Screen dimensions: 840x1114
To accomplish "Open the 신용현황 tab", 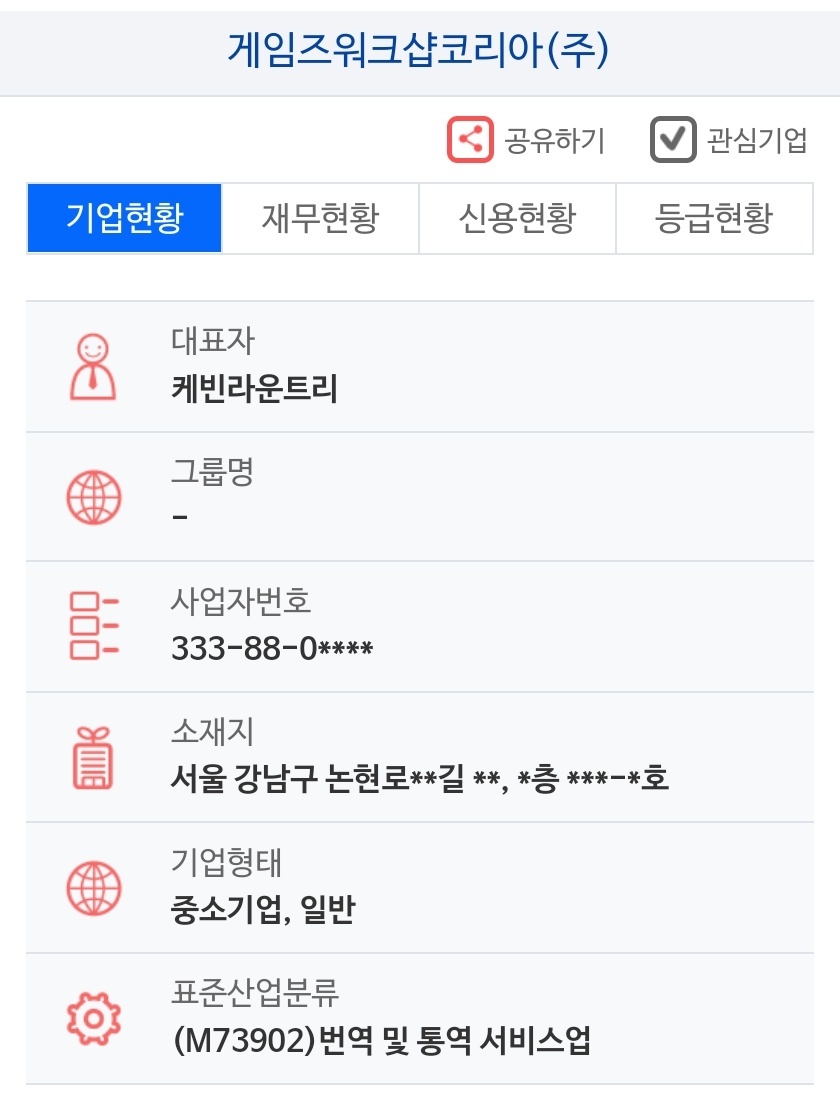I will 517,217.
